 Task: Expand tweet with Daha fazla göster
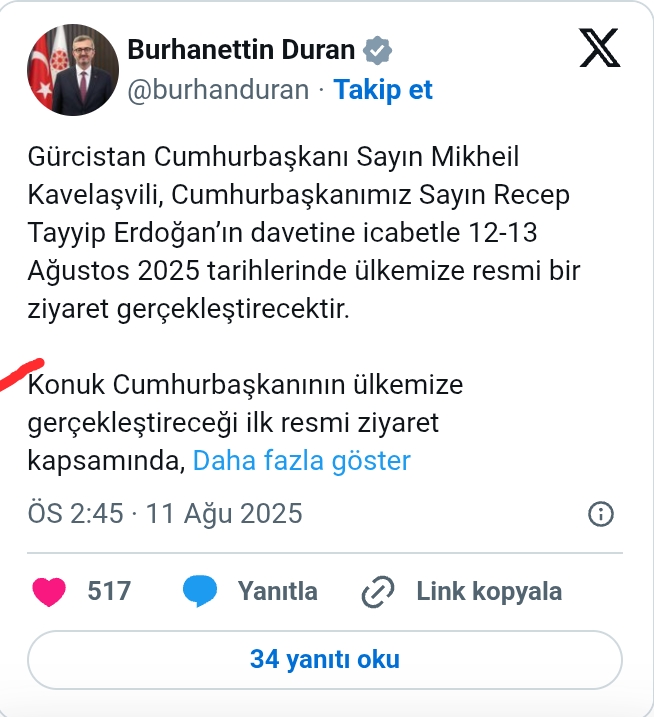[x=301, y=461]
